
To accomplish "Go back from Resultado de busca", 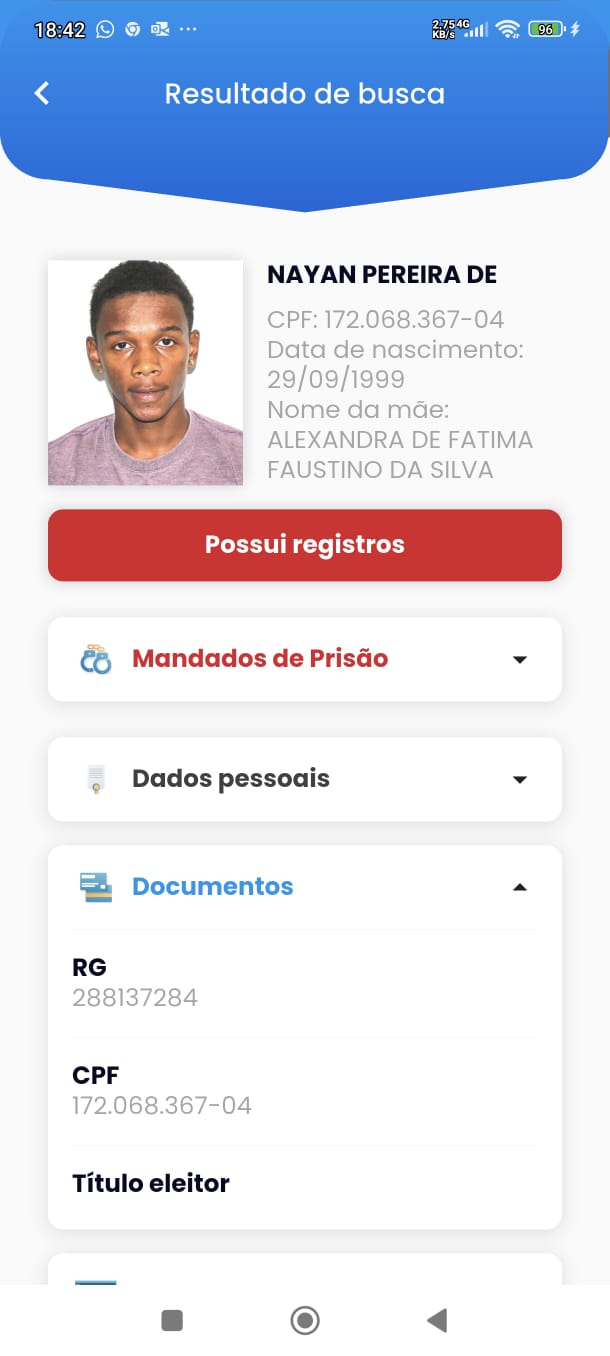I will tap(42, 94).
